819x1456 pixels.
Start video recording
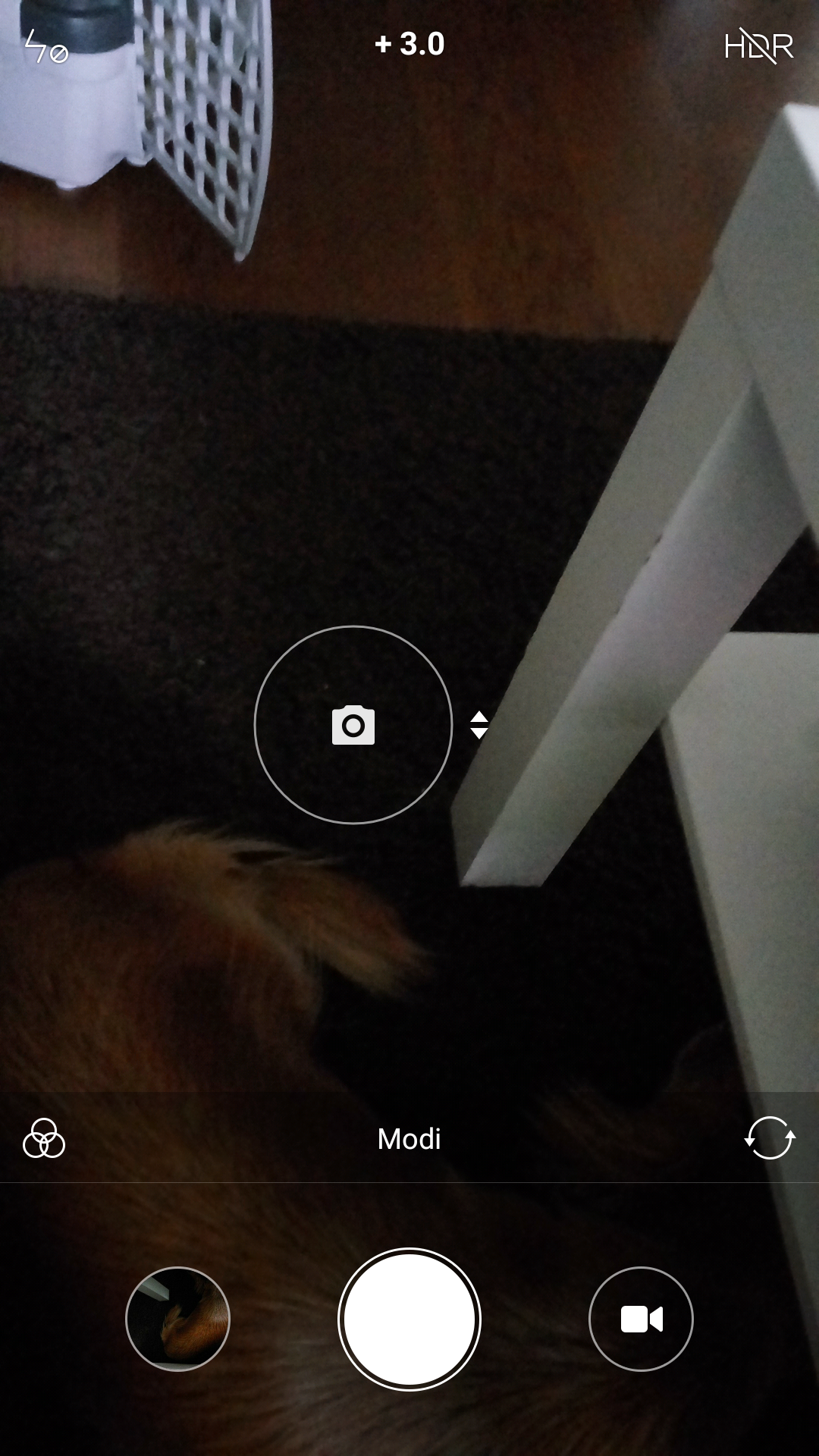(641, 1319)
